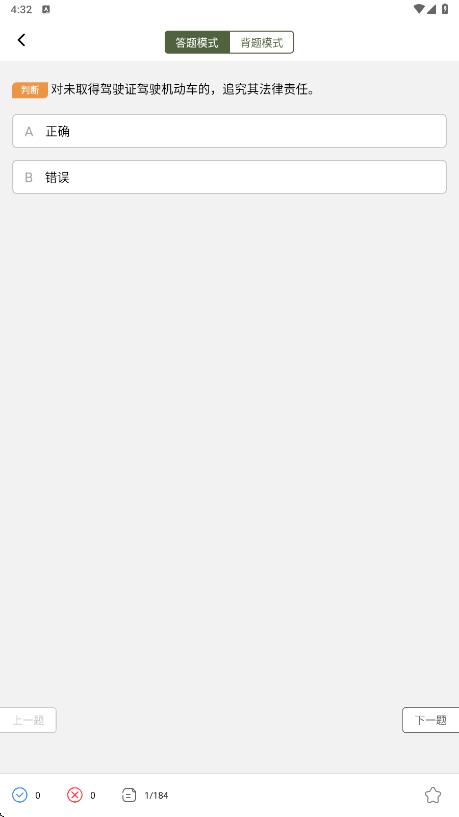Go back using the top-left arrow
459x817 pixels.
coord(21,40)
